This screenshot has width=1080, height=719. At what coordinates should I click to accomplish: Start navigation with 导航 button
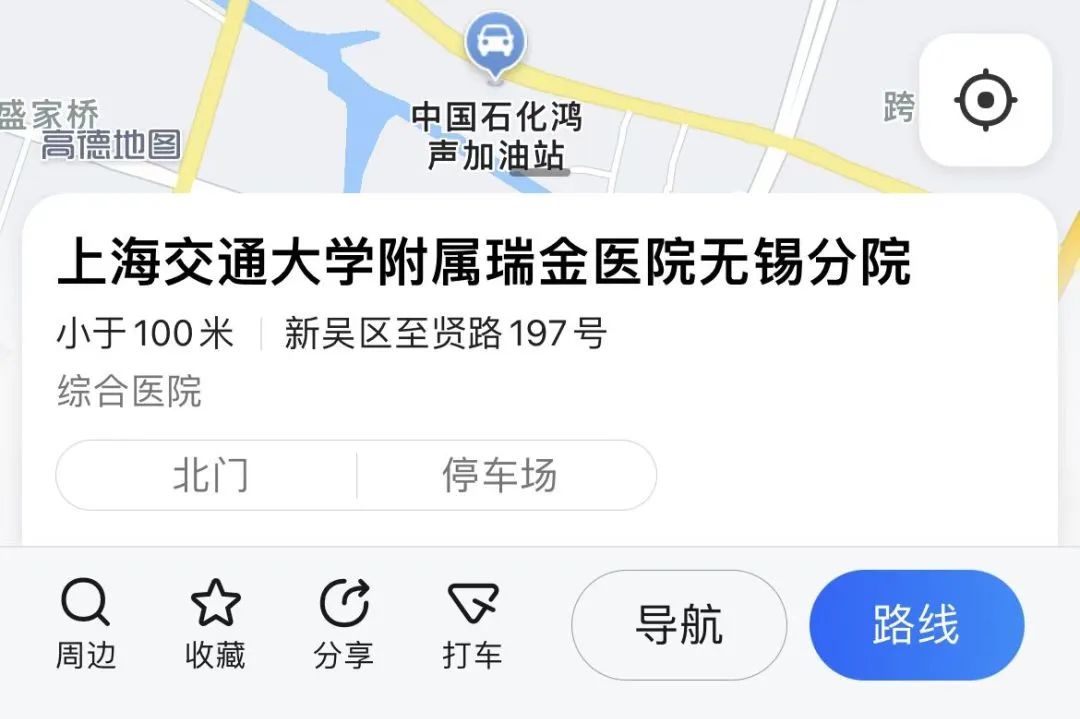679,625
